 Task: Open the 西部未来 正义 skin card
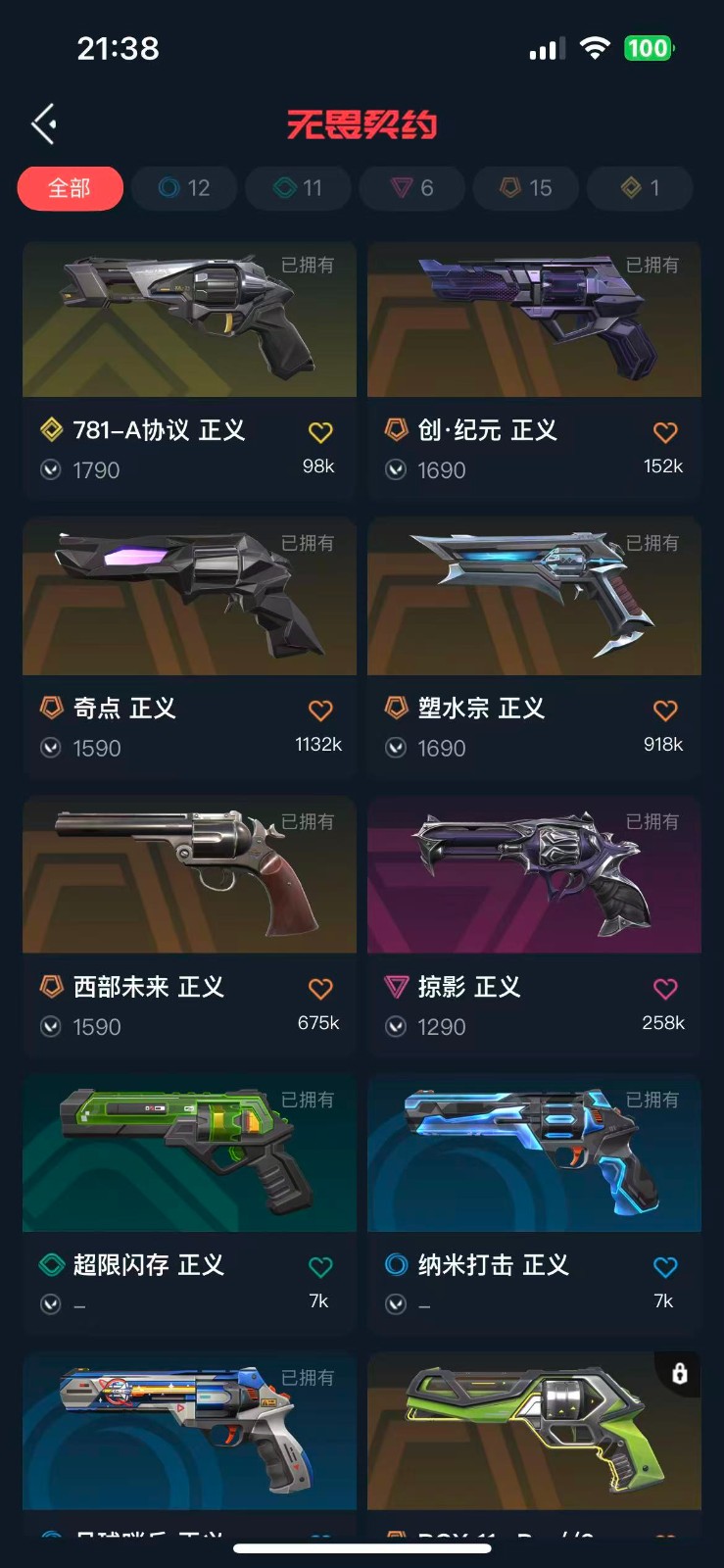pos(189,927)
